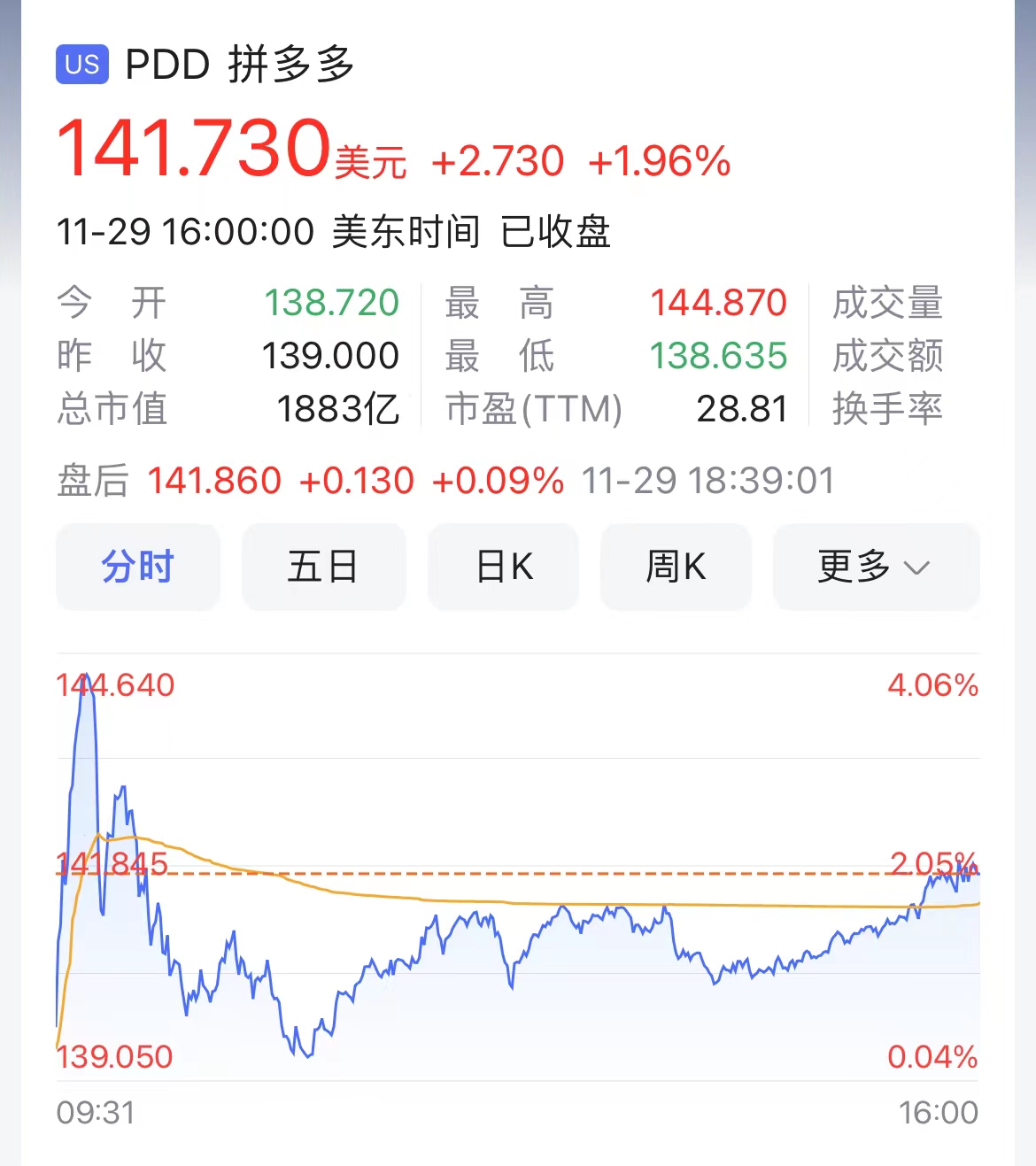Viewport: 1036px width, 1166px height.
Task: Click the after-hours 盘后 price line
Action: pos(213,481)
